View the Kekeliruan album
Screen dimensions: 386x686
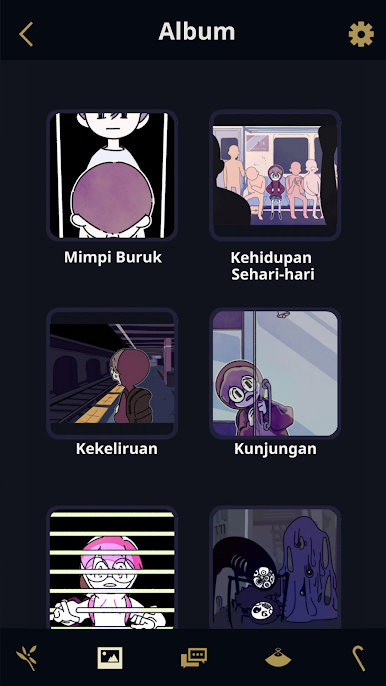pyautogui.click(x=112, y=373)
